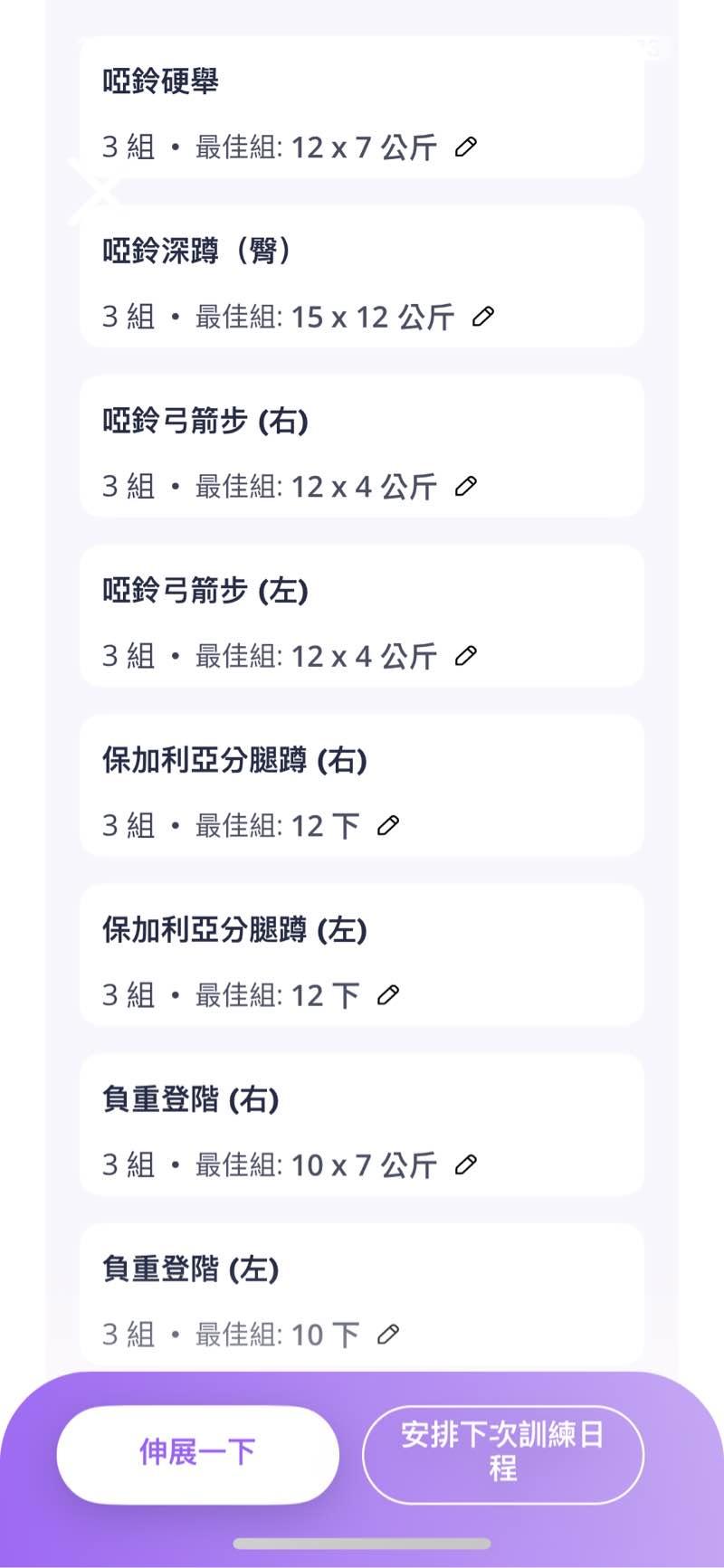Image resolution: width=724 pixels, height=1568 pixels.
Task: Edit best set for 啞鈴深蹲（臀）
Action: (483, 316)
